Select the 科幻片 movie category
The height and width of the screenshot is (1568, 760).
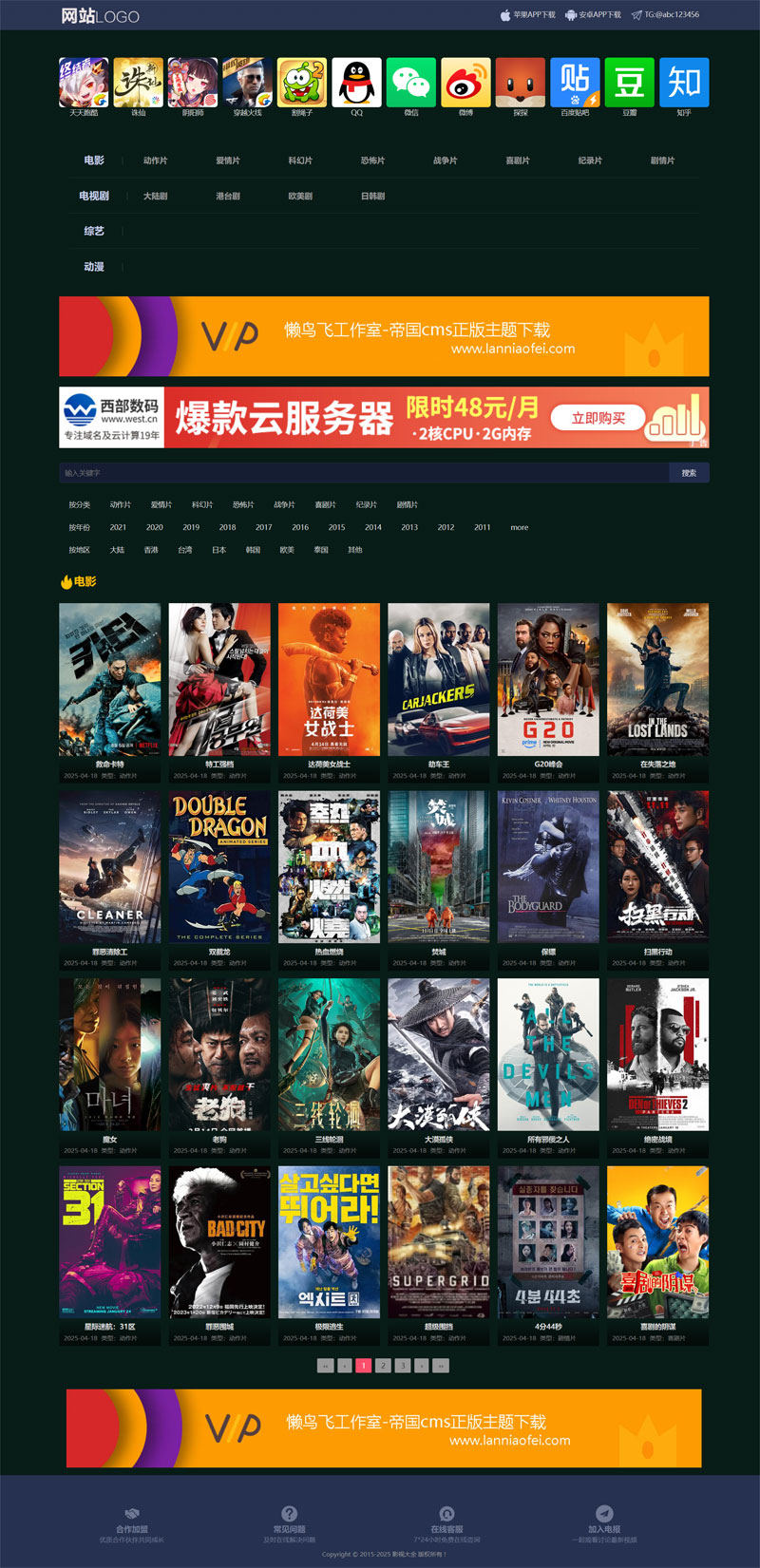[x=300, y=161]
